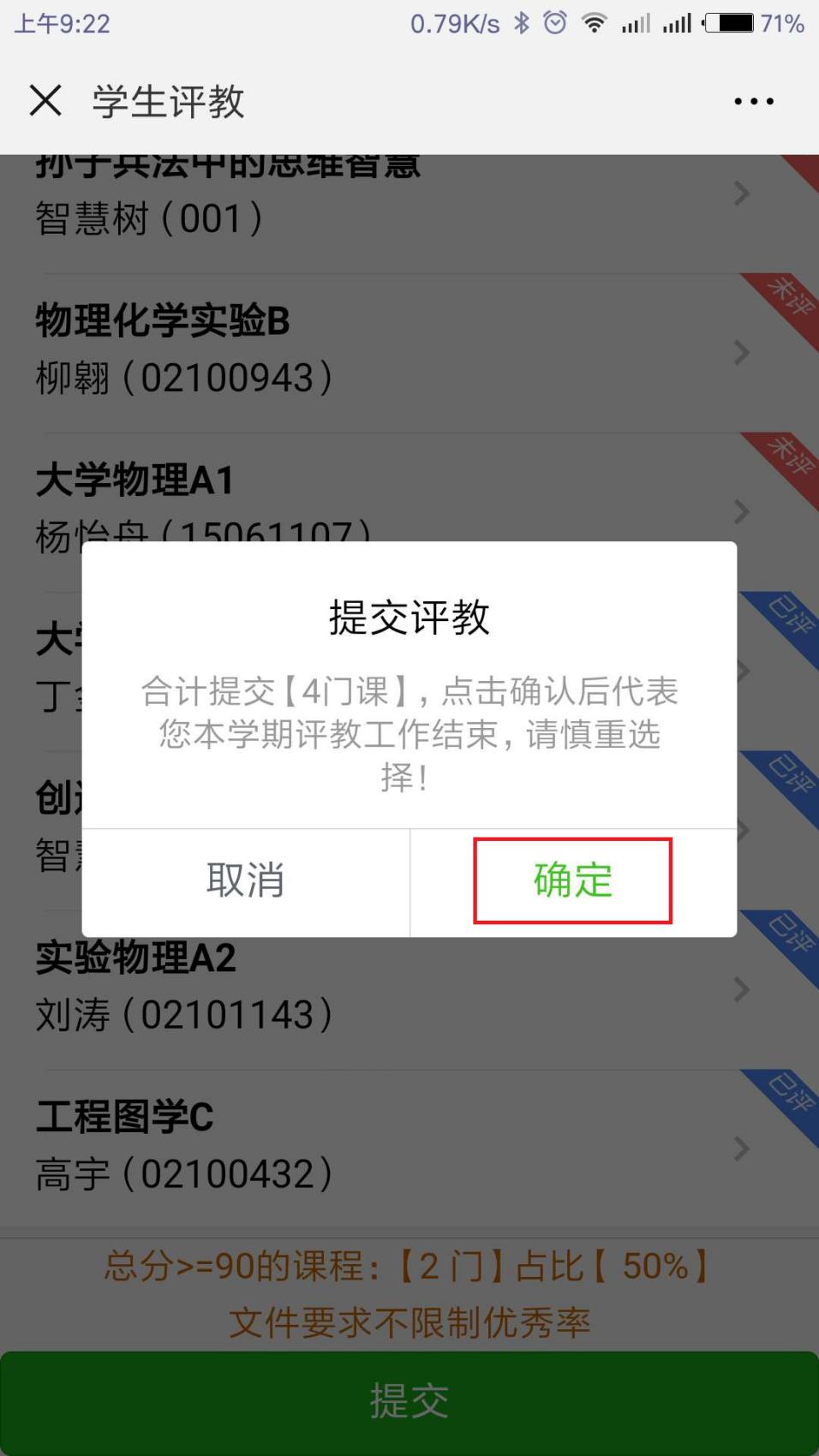
Task: Confirm submission with 确定
Action: pyautogui.click(x=572, y=880)
